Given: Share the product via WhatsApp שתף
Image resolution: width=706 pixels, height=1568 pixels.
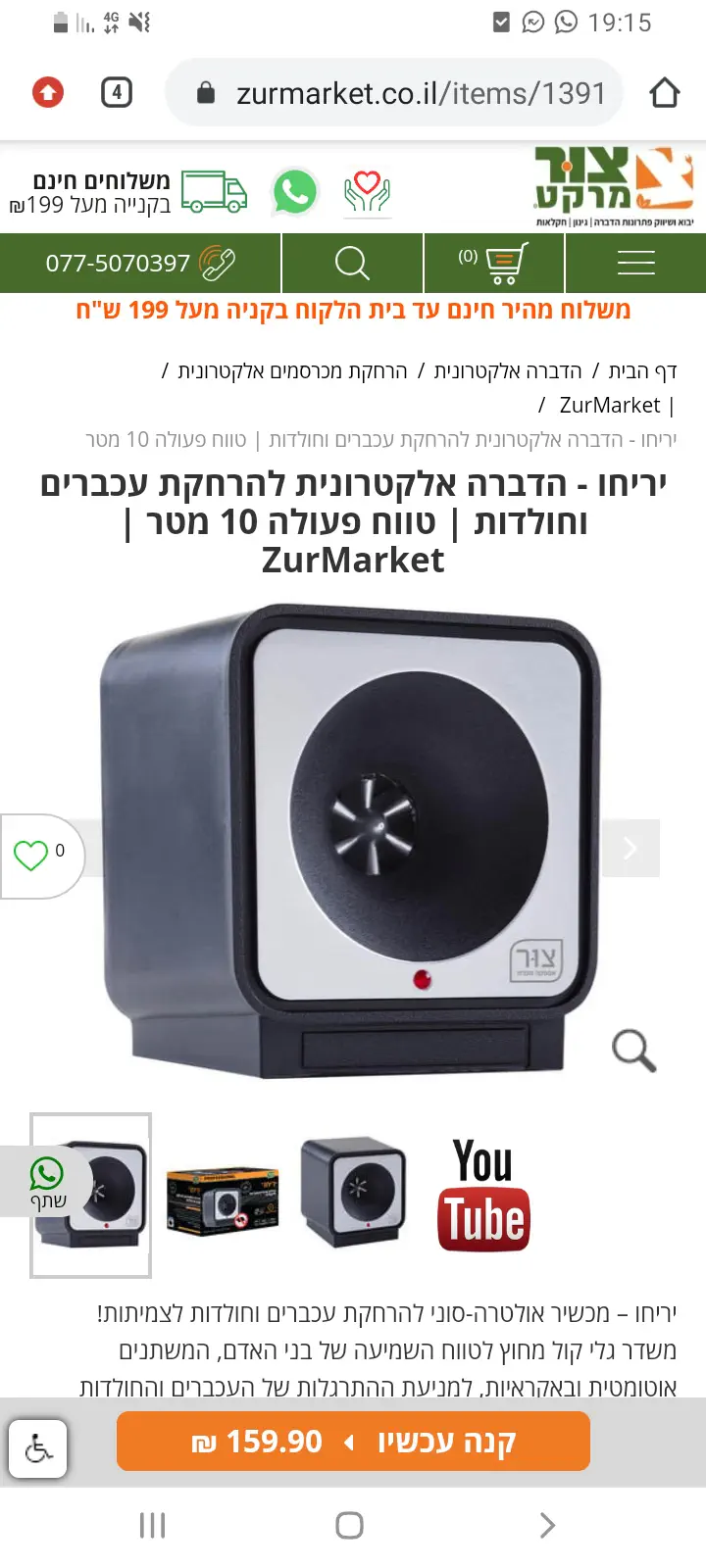Looking at the screenshot, I should (x=46, y=1182).
